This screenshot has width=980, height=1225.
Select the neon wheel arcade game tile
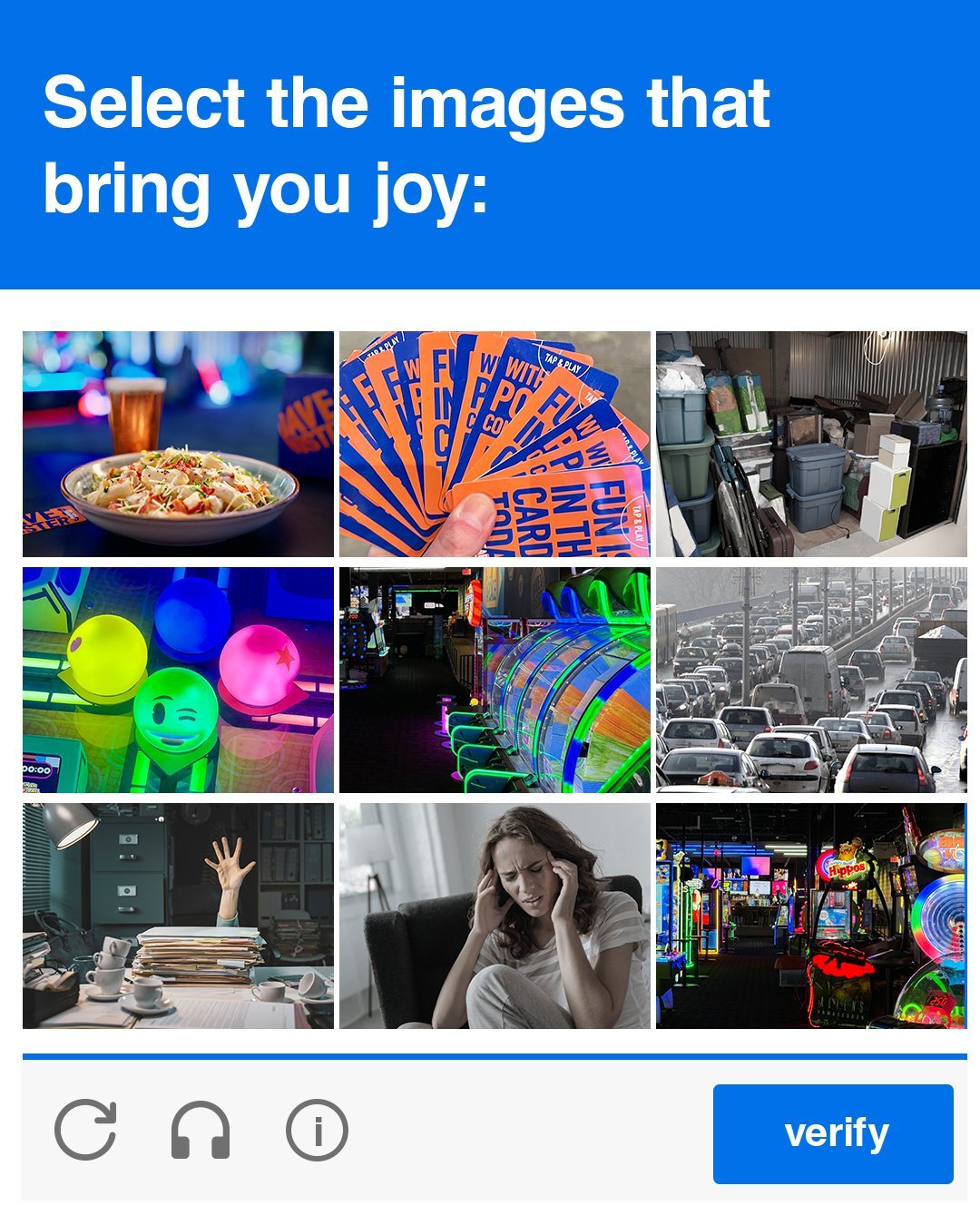(495, 680)
